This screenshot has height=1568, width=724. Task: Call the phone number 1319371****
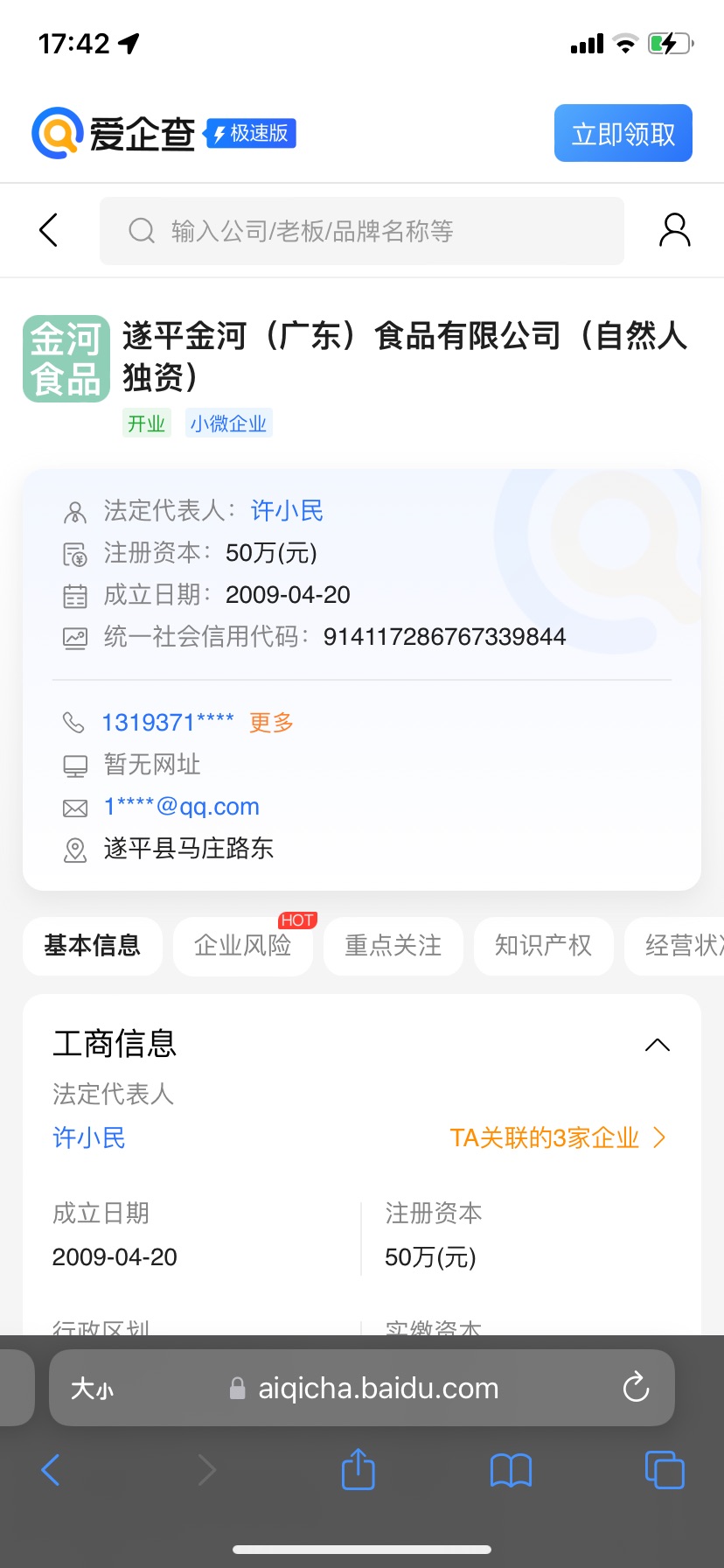click(x=168, y=723)
